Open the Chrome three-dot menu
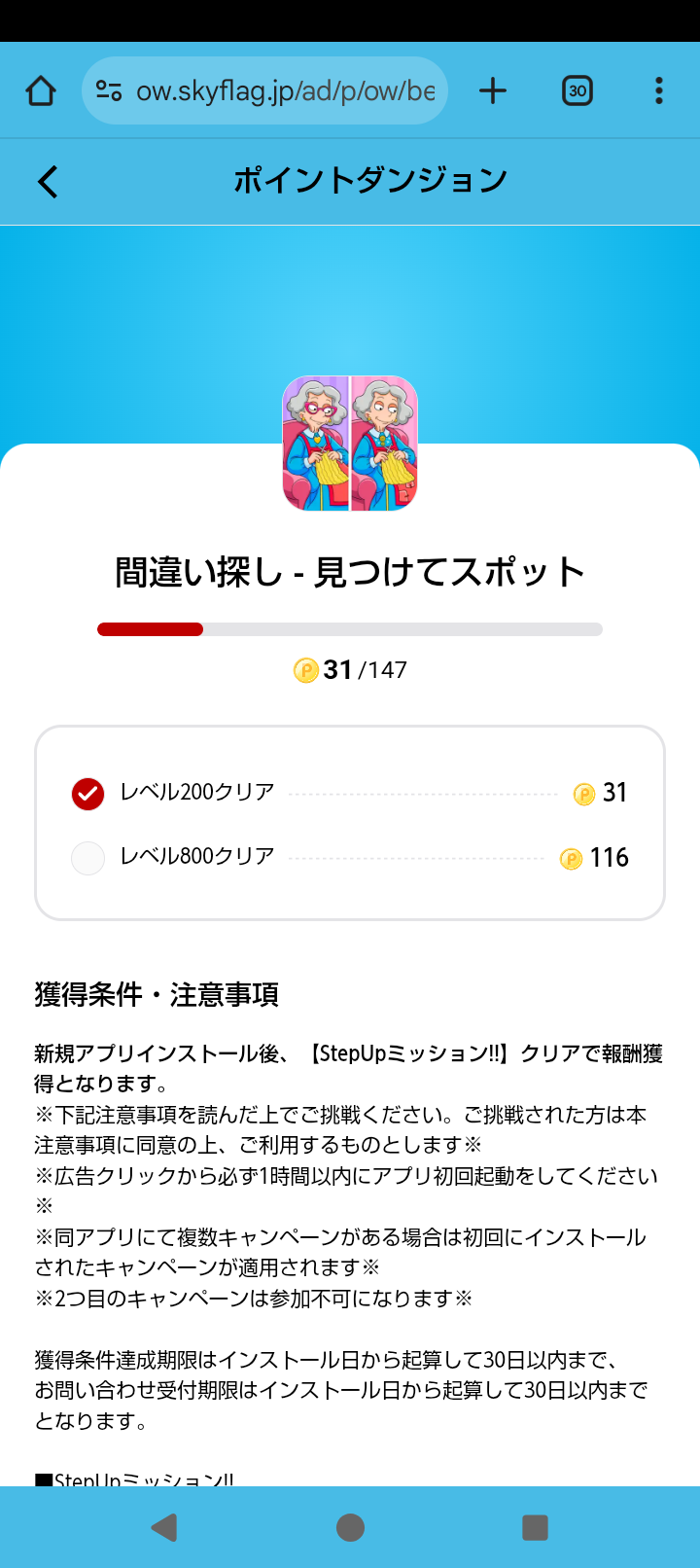This screenshot has width=700, height=1568. click(x=659, y=89)
